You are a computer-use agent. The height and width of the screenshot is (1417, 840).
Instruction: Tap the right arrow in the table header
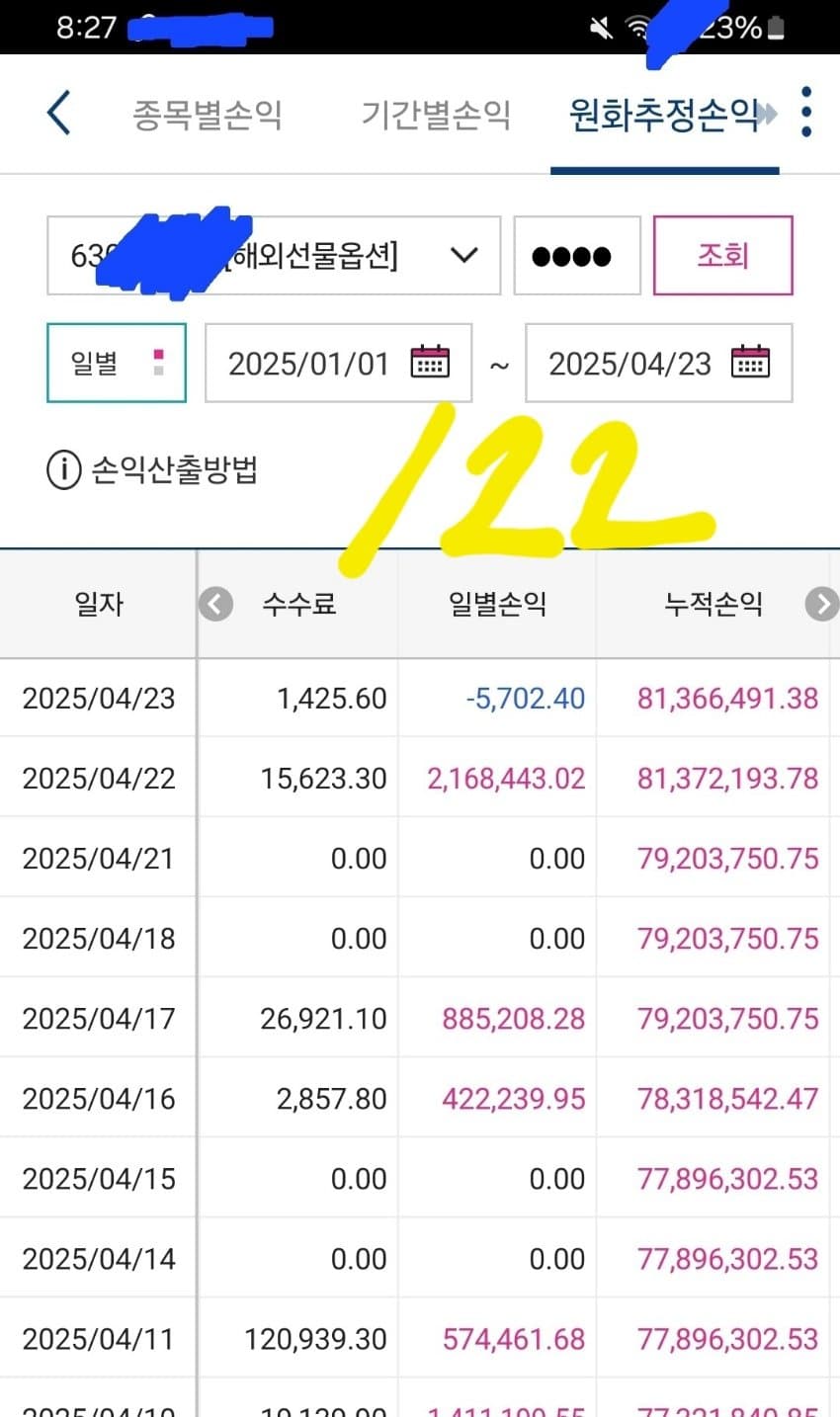point(822,604)
